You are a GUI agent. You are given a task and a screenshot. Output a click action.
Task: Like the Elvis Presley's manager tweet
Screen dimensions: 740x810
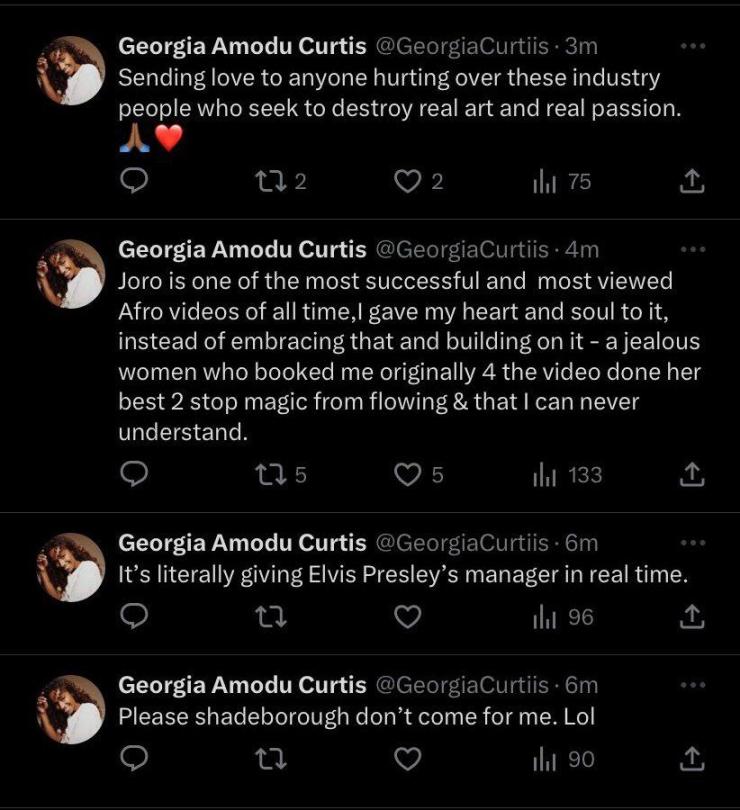pyautogui.click(x=407, y=617)
